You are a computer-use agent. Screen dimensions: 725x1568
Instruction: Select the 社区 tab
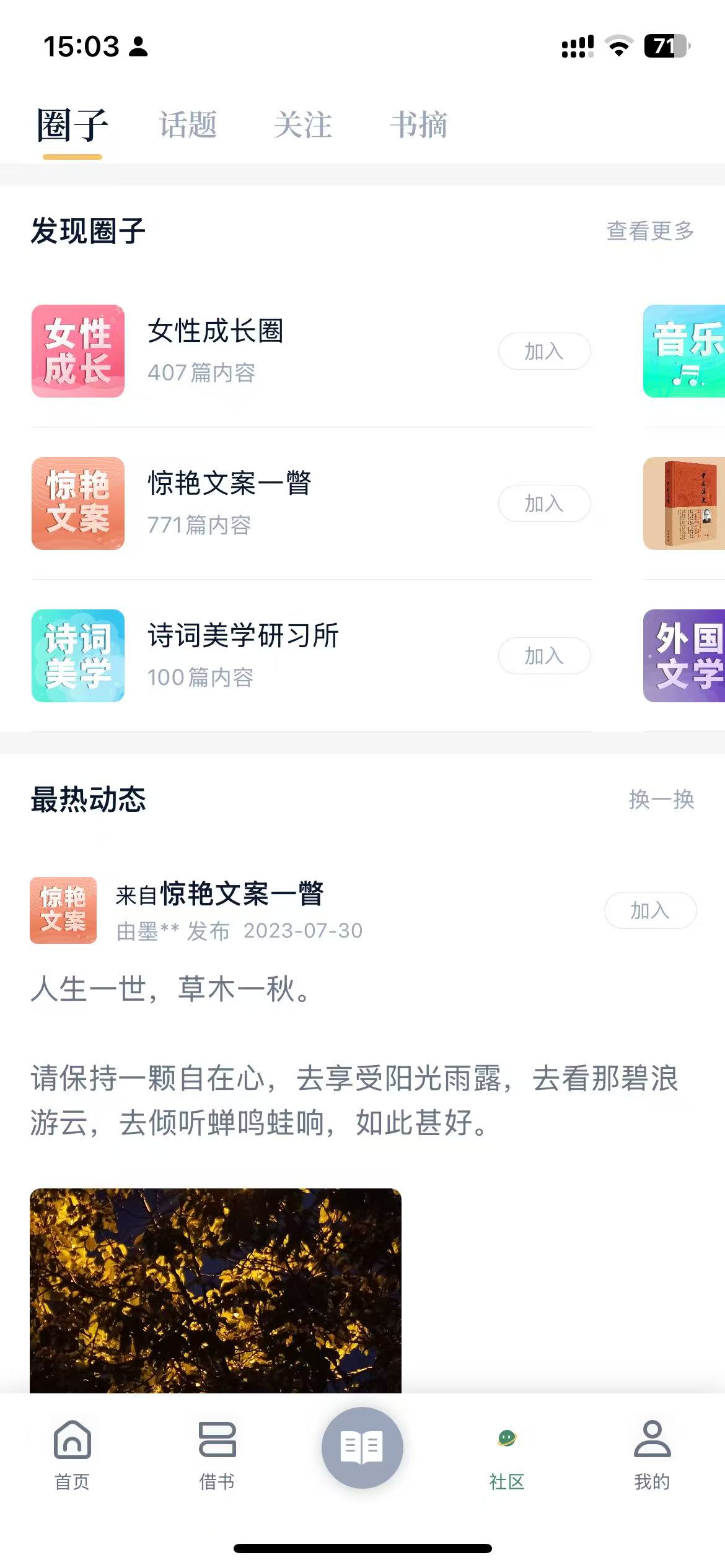tap(507, 1455)
